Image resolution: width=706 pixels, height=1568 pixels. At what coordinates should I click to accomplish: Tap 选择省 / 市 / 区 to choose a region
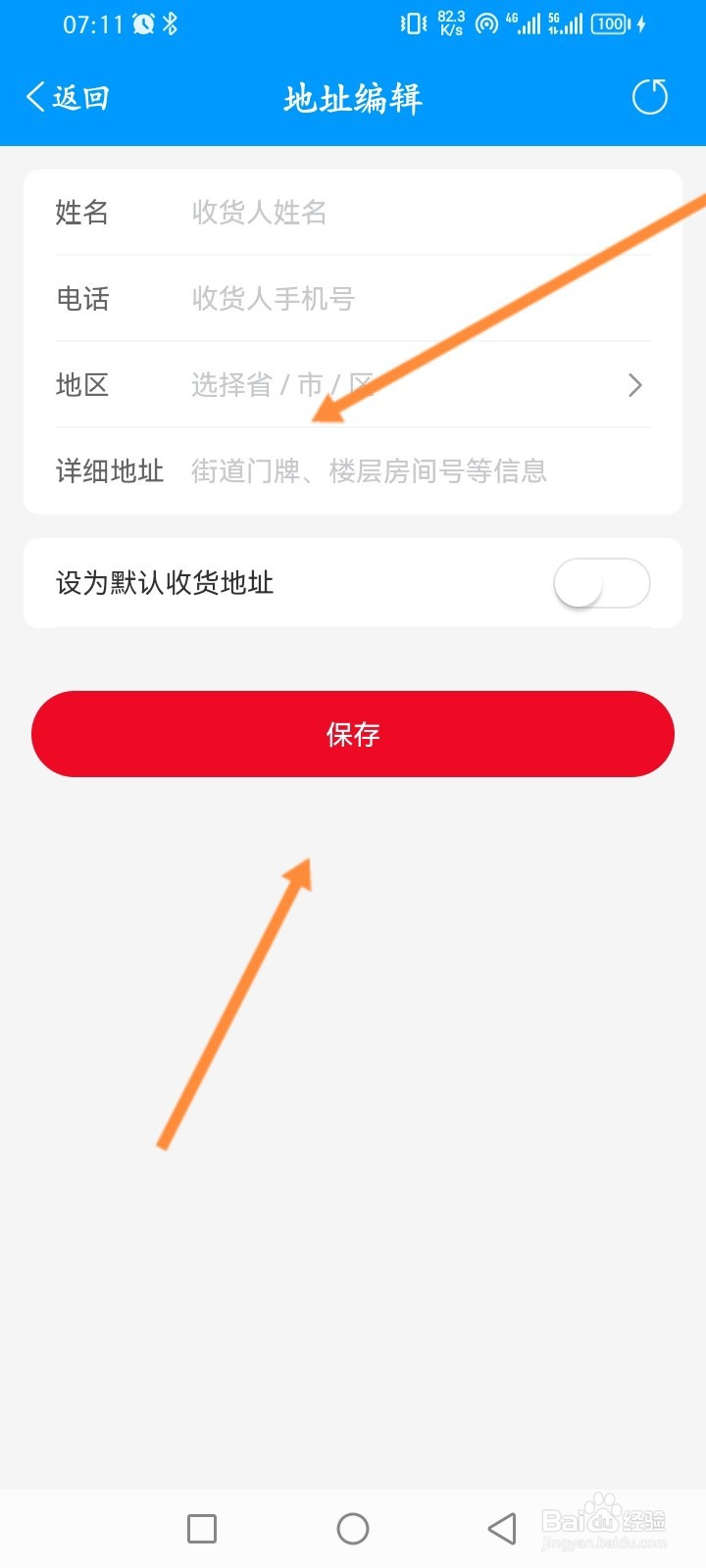point(275,385)
